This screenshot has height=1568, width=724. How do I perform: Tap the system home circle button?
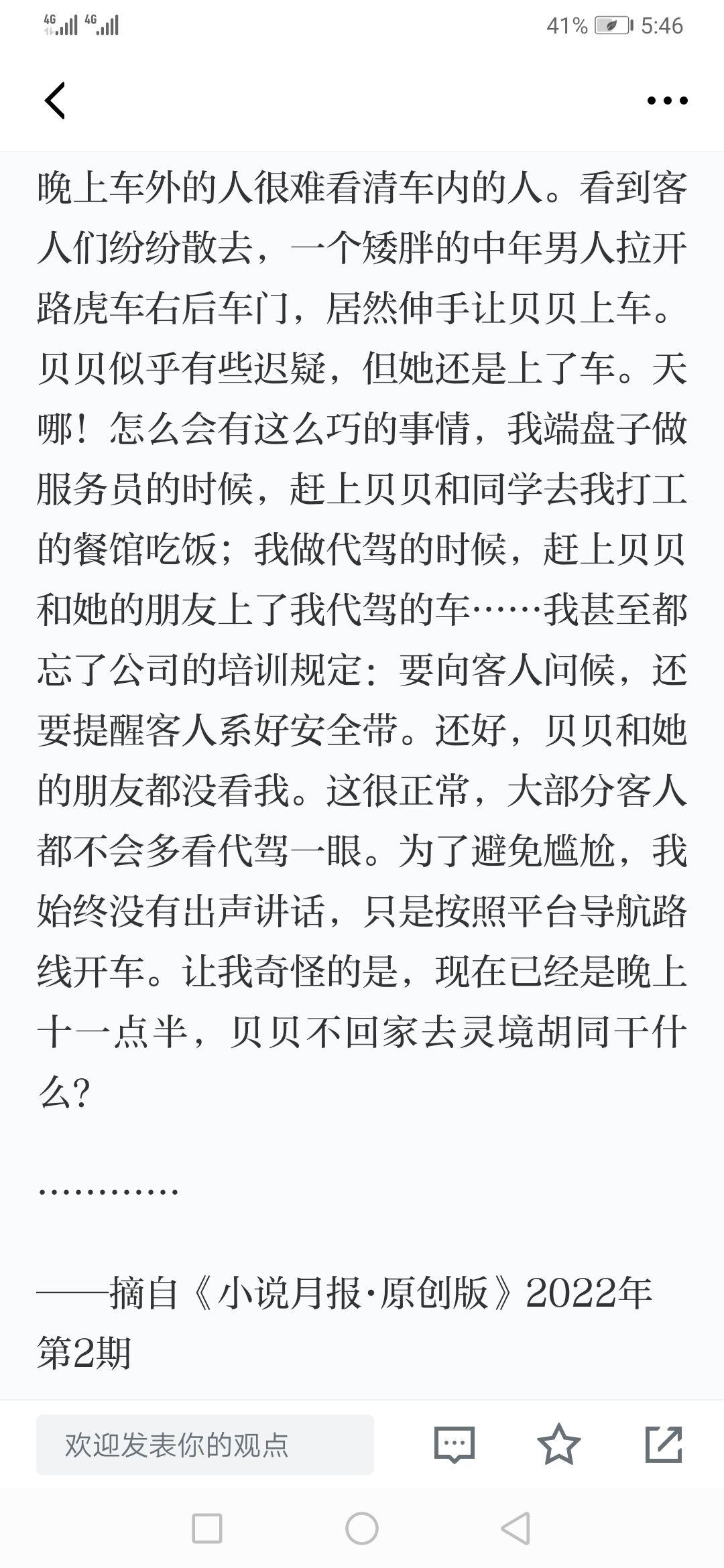(362, 1528)
